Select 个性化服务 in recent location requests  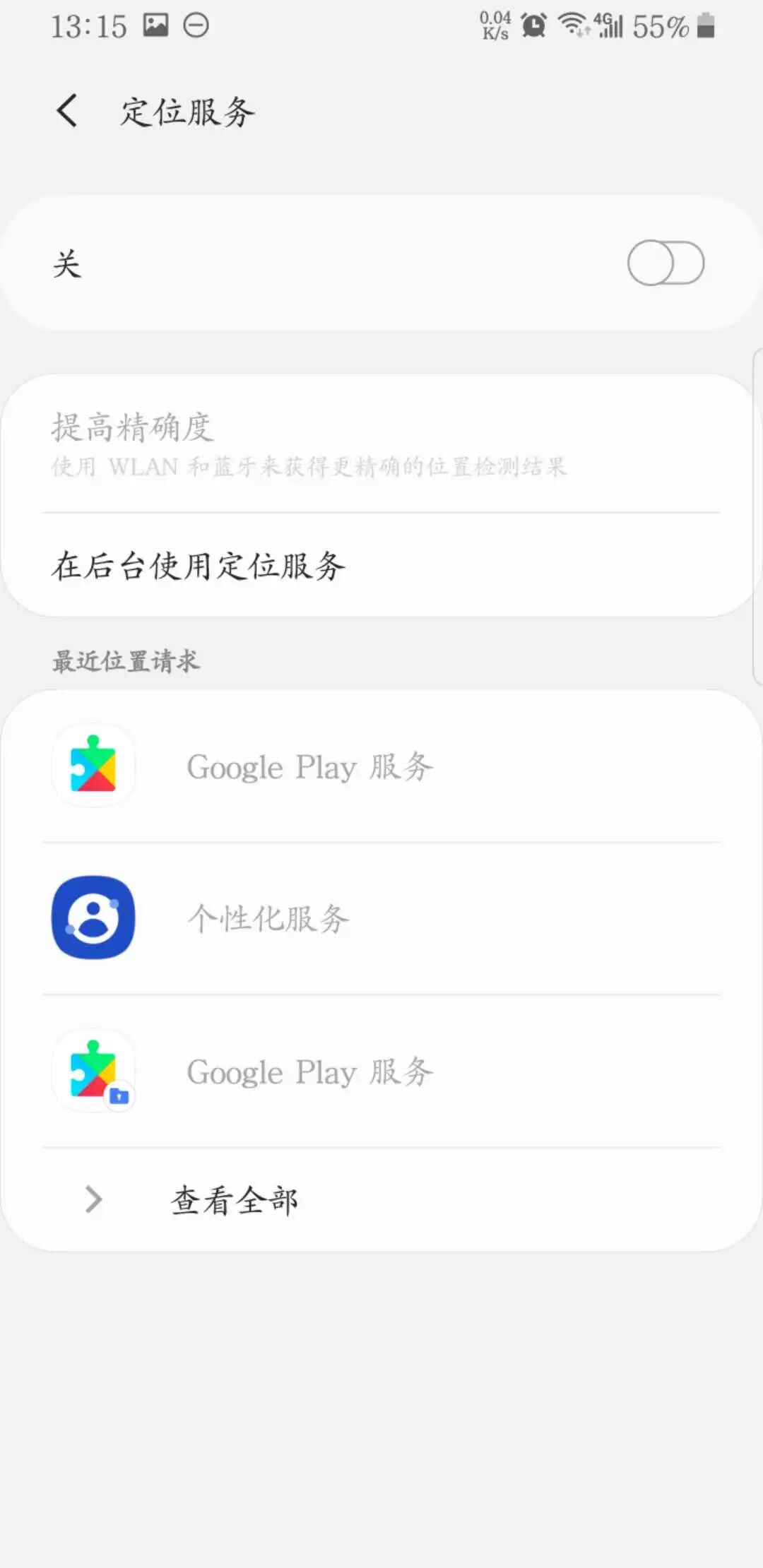[x=381, y=918]
